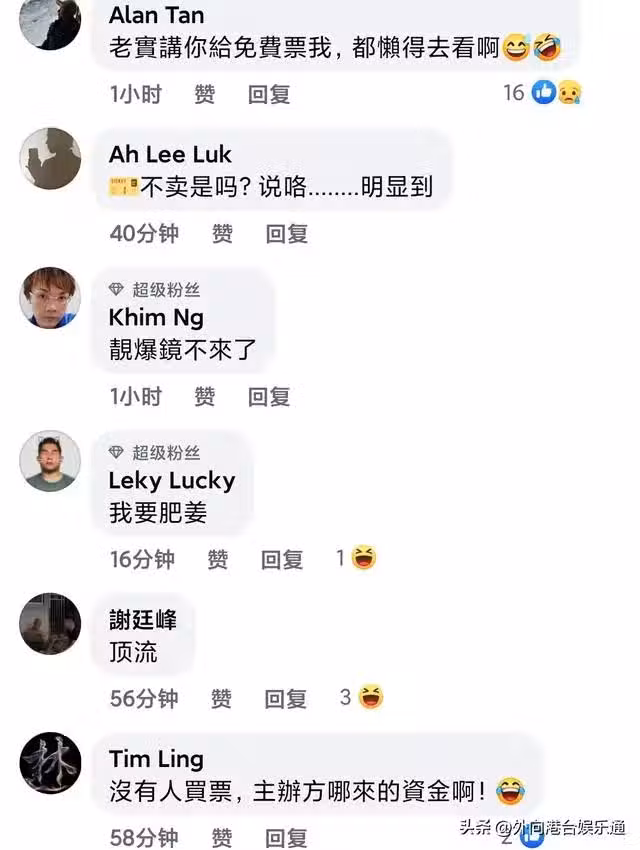Like Khim Ng's comment
The width and height of the screenshot is (640, 850).
tap(204, 397)
